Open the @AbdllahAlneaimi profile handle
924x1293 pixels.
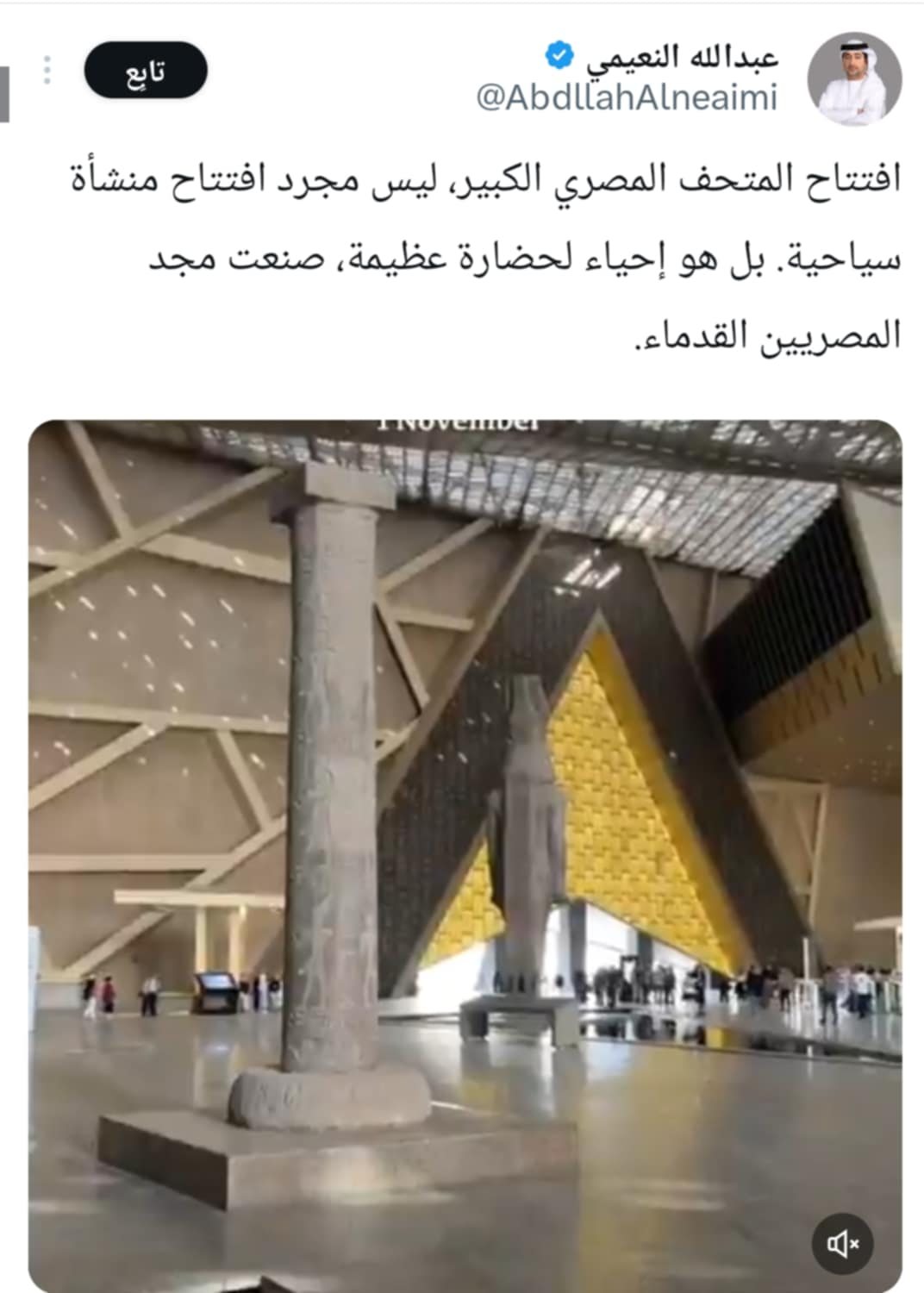[627, 97]
